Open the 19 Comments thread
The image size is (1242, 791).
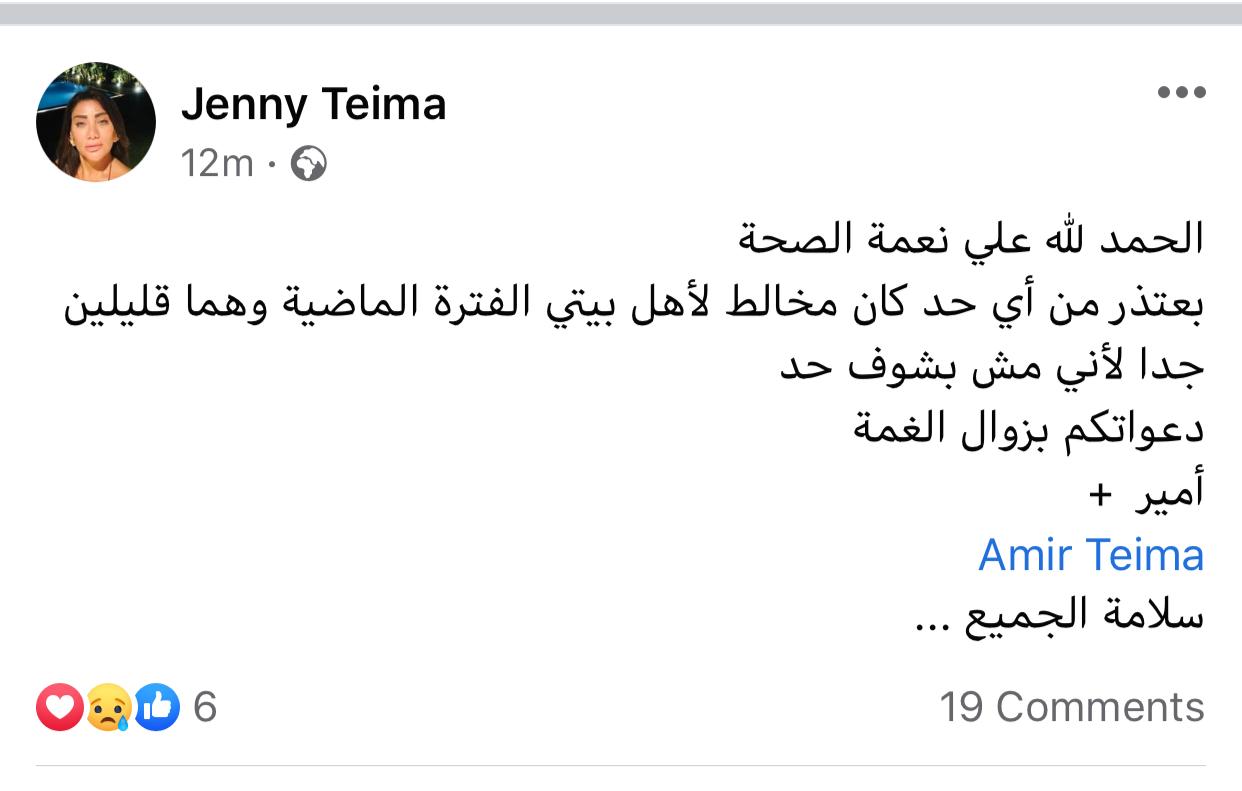[1071, 708]
